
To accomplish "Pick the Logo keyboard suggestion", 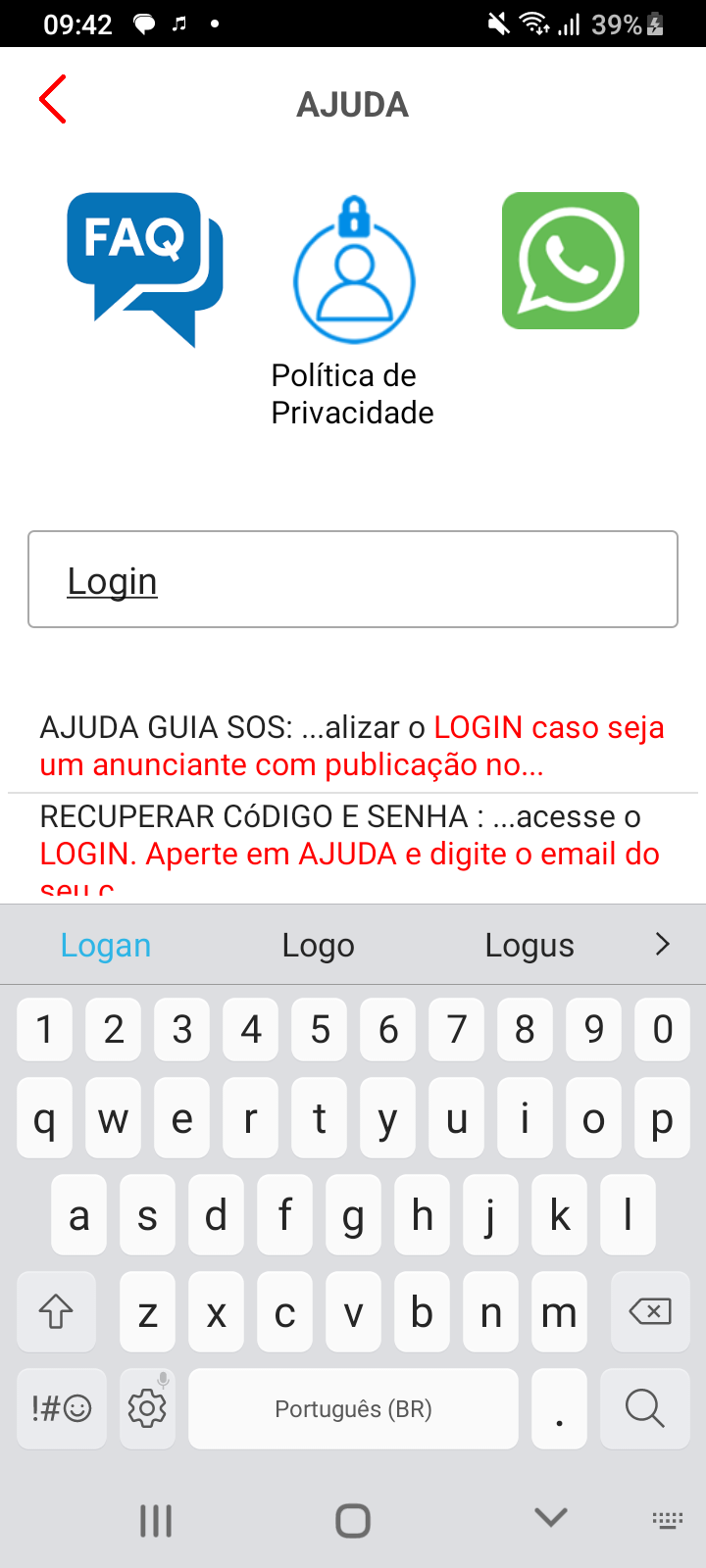I will pos(318,945).
